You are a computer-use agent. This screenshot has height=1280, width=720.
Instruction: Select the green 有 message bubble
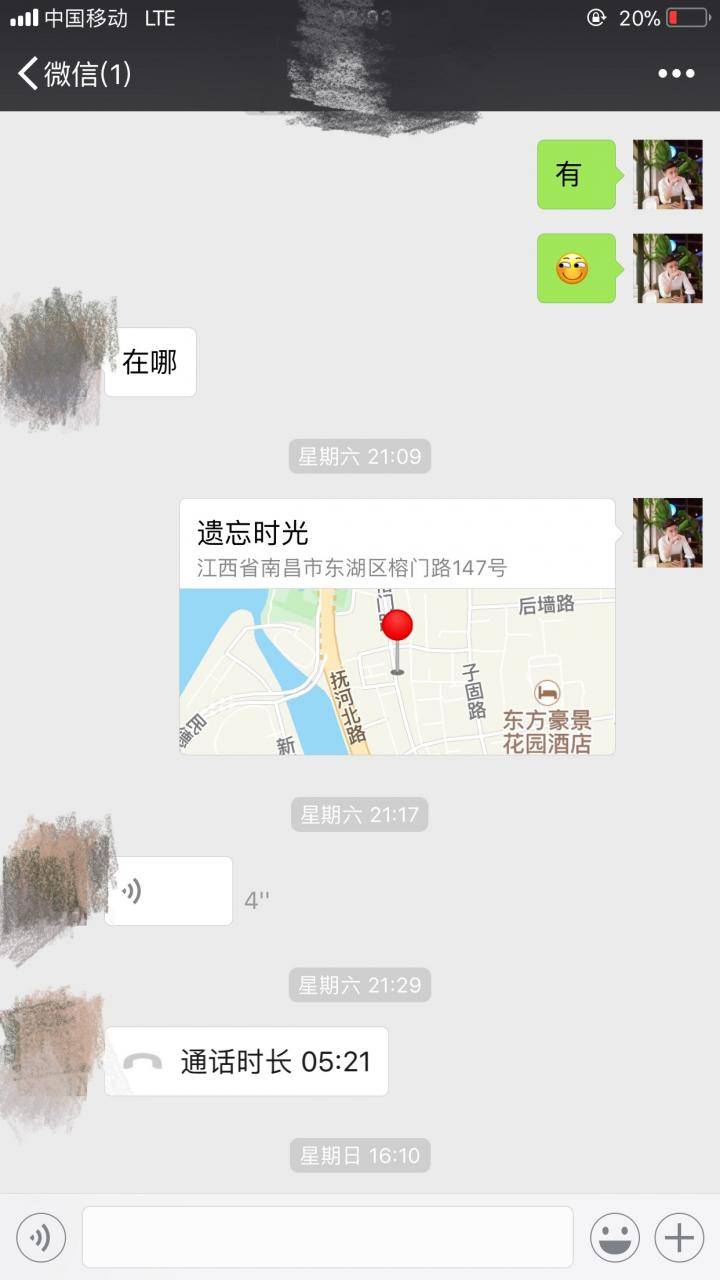(575, 174)
